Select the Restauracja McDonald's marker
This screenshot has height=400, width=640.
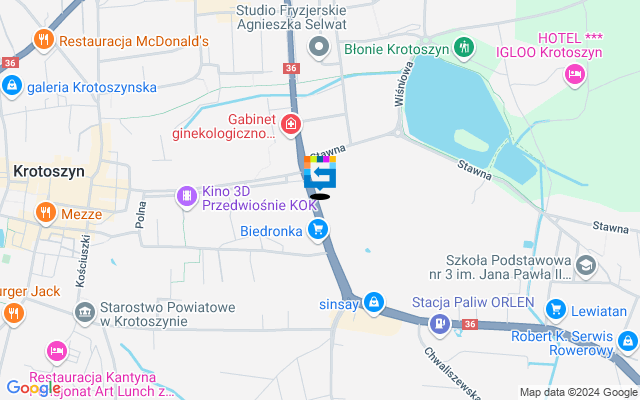[x=43, y=41]
